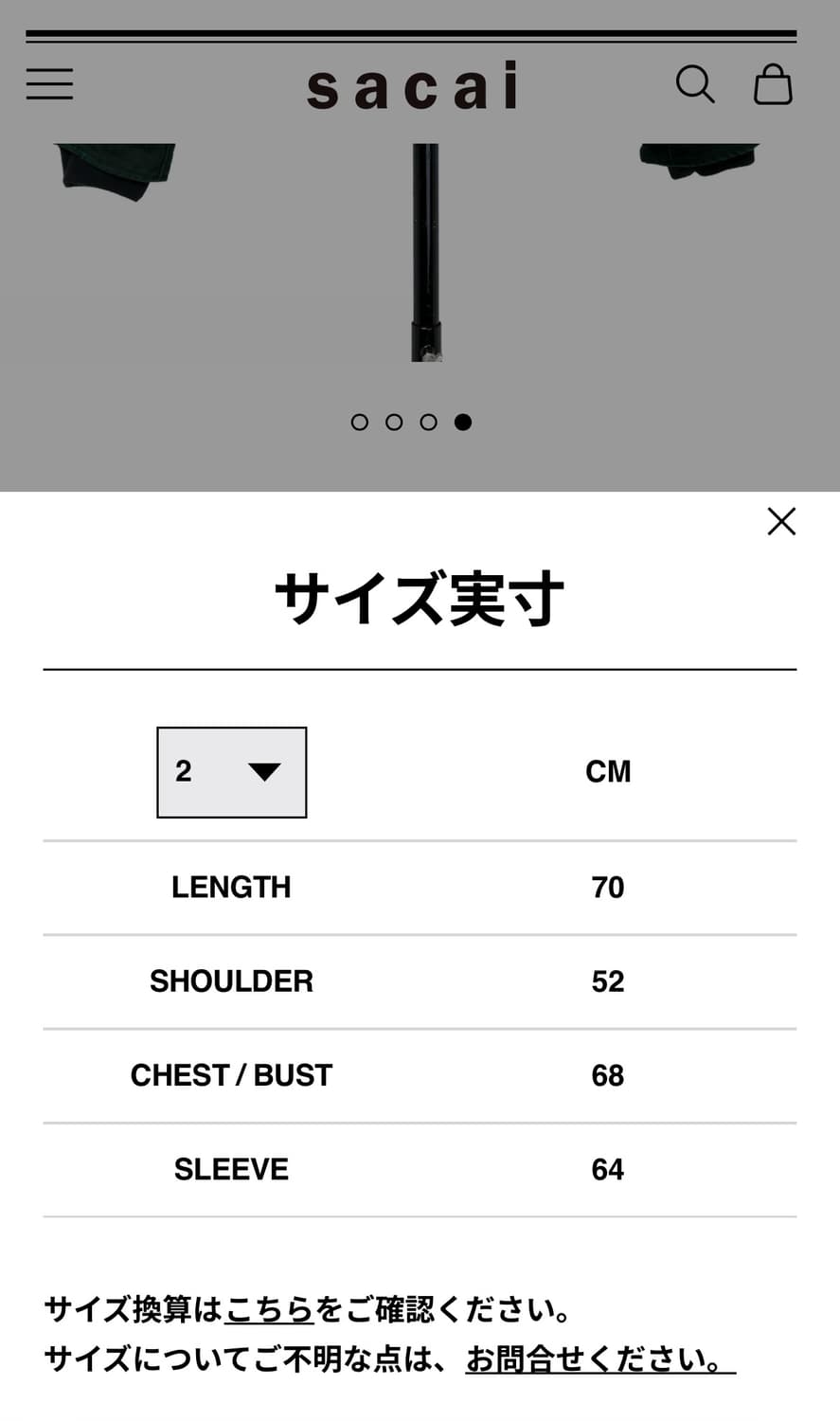Close the size chart with the X icon
Viewport: 840px width, 1421px height.
[780, 521]
